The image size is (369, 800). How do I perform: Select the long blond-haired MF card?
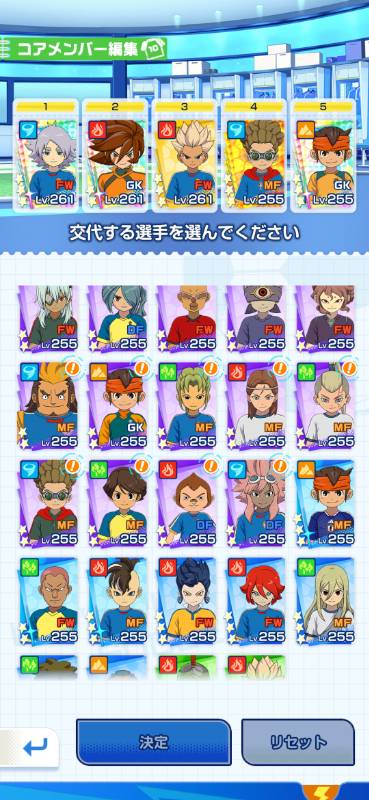326,601
